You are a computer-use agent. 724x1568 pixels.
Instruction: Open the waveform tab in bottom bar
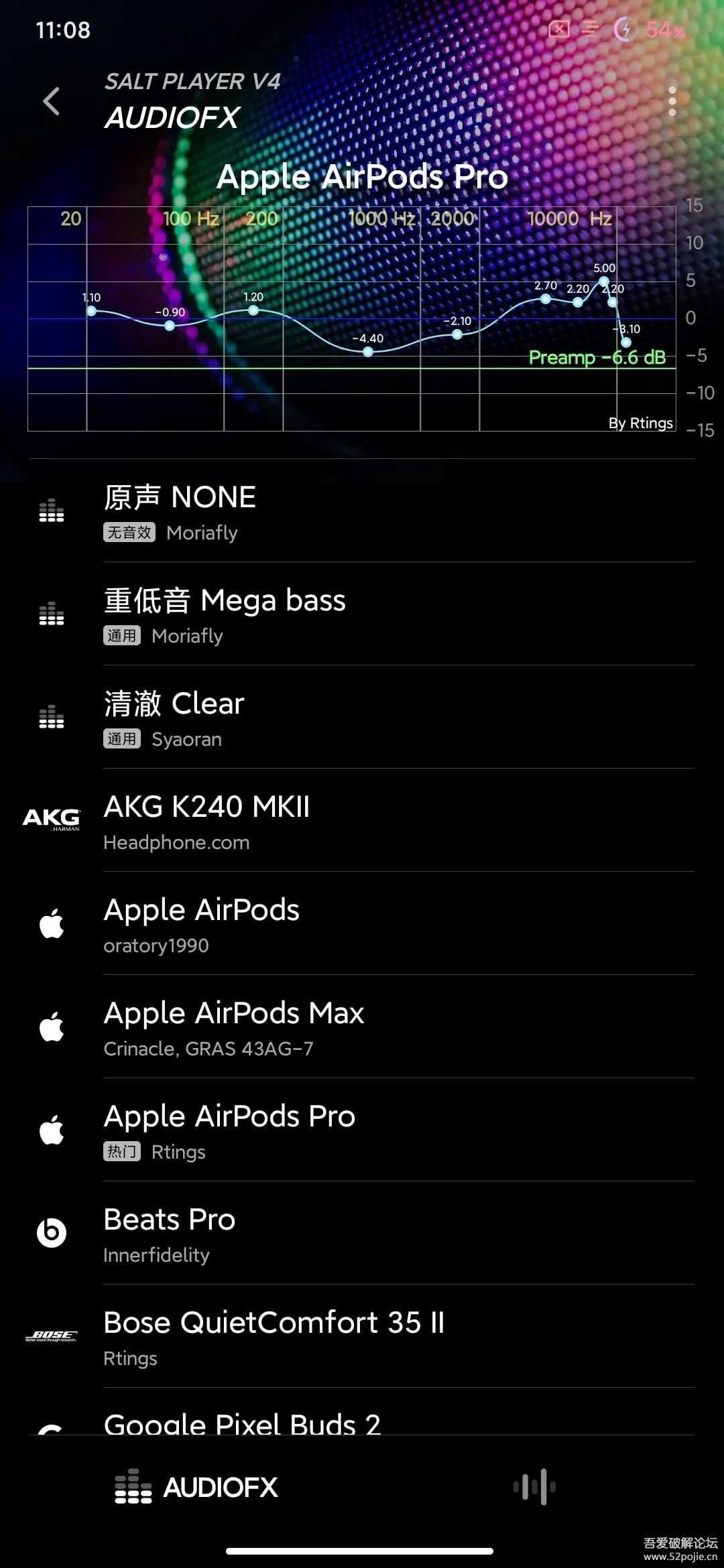click(x=534, y=1488)
